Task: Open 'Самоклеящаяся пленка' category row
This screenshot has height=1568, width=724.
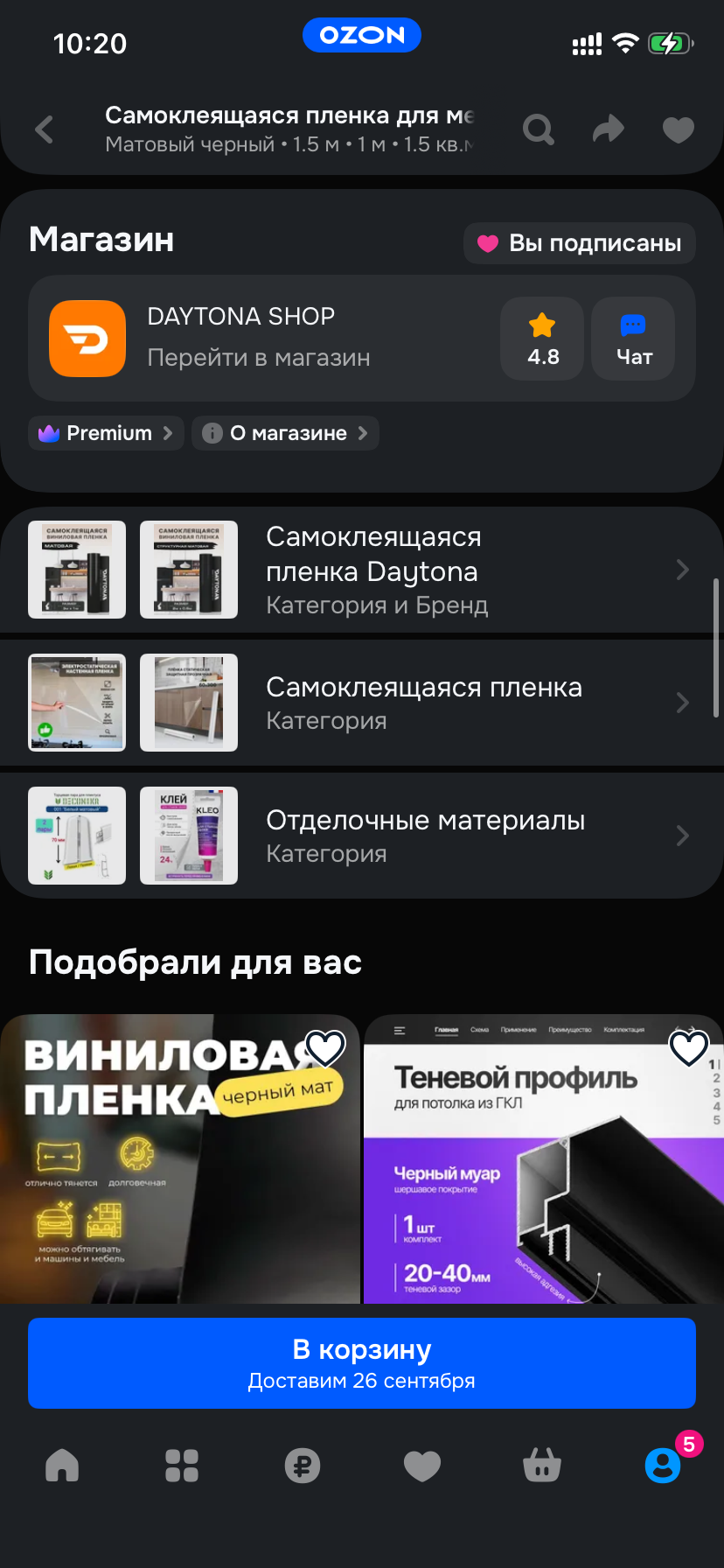Action: [x=423, y=703]
